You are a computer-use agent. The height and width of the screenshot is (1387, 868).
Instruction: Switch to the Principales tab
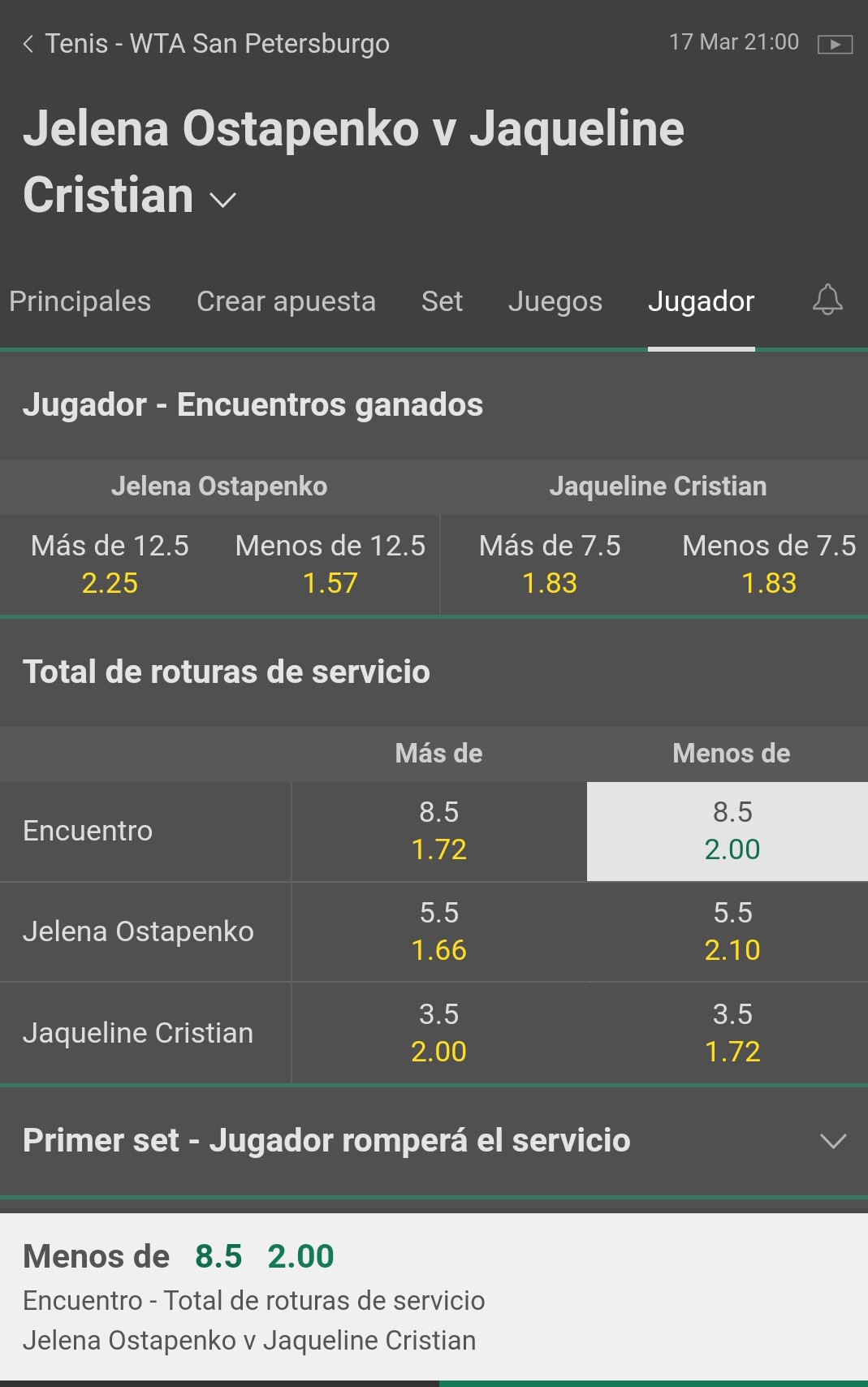[x=80, y=301]
